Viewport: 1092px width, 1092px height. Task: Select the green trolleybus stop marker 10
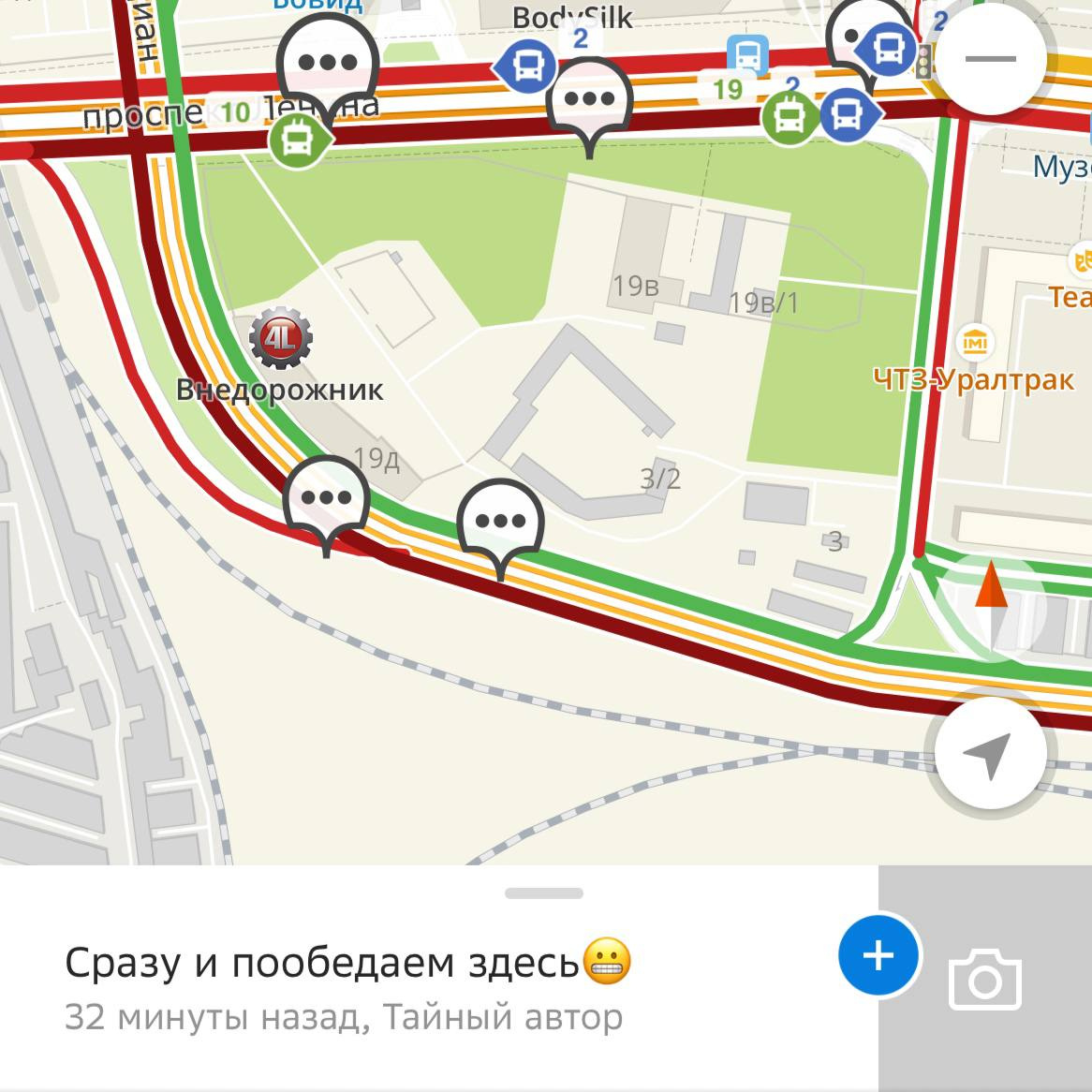tap(298, 141)
